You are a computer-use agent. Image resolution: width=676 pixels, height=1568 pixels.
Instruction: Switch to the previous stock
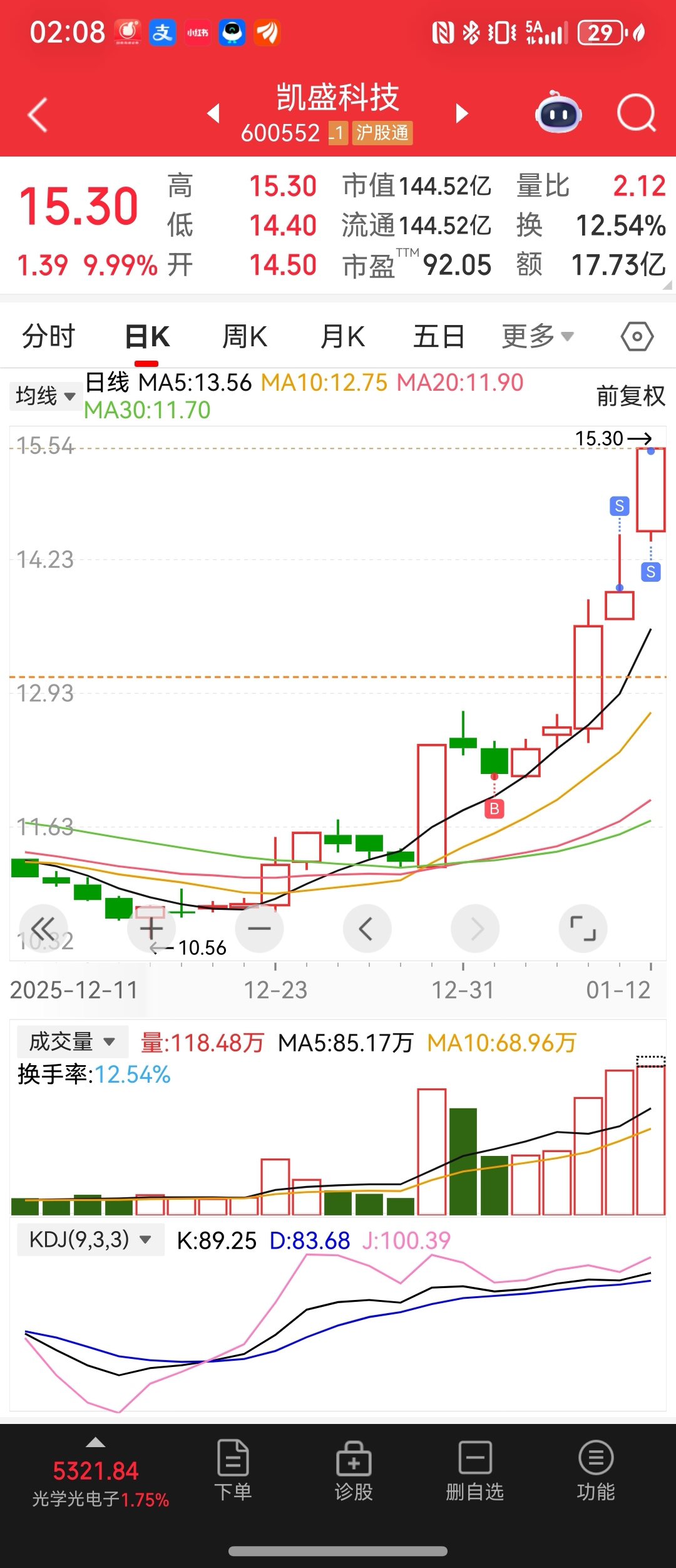coord(213,113)
